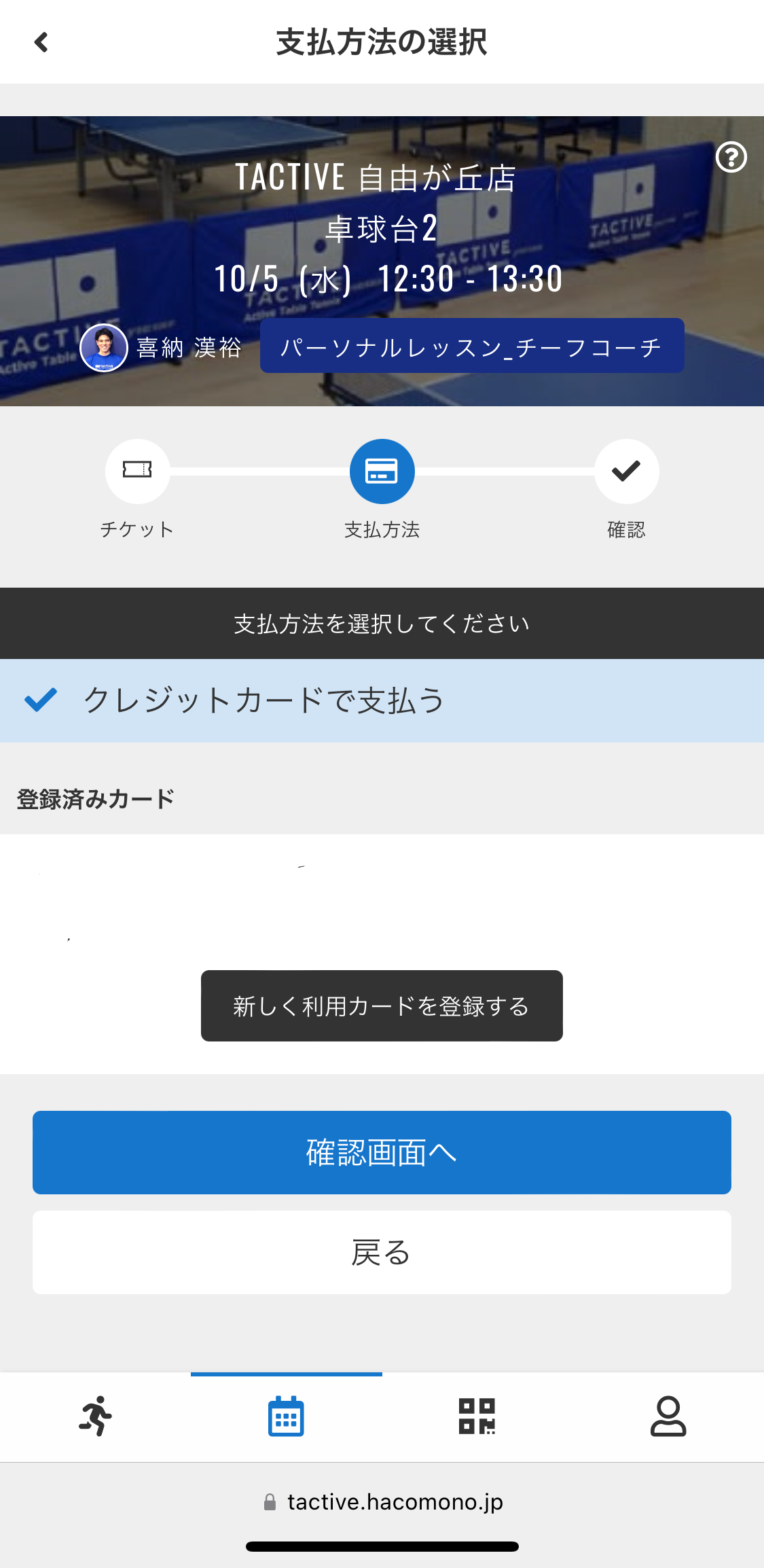The width and height of the screenshot is (764, 1568).
Task: Proceed with 確認画面へ button
Action: coord(382,1152)
